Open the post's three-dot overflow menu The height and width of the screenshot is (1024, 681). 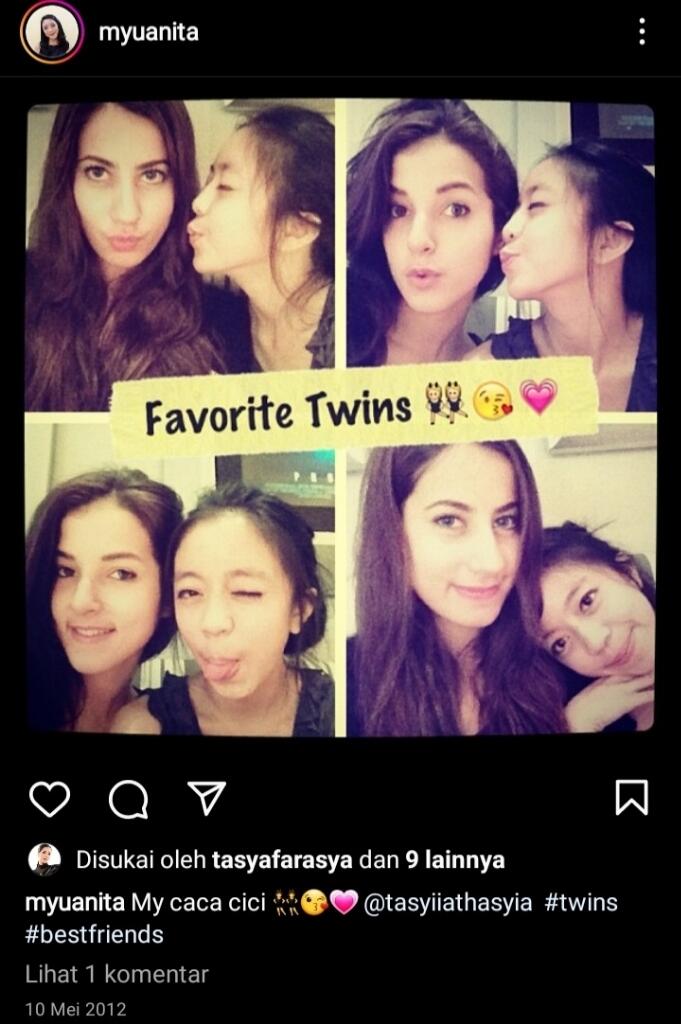[641, 33]
